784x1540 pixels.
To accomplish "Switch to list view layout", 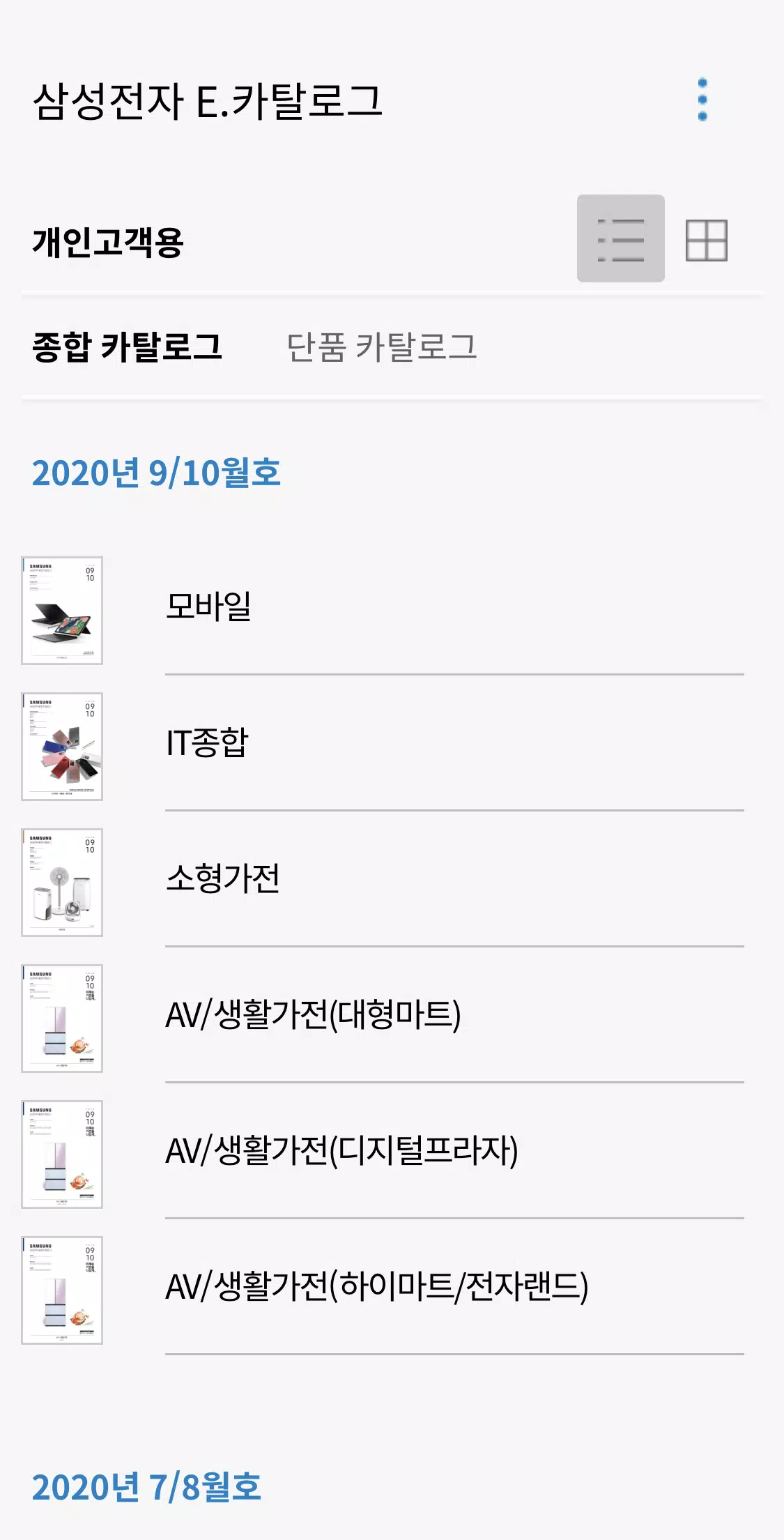I will [620, 238].
